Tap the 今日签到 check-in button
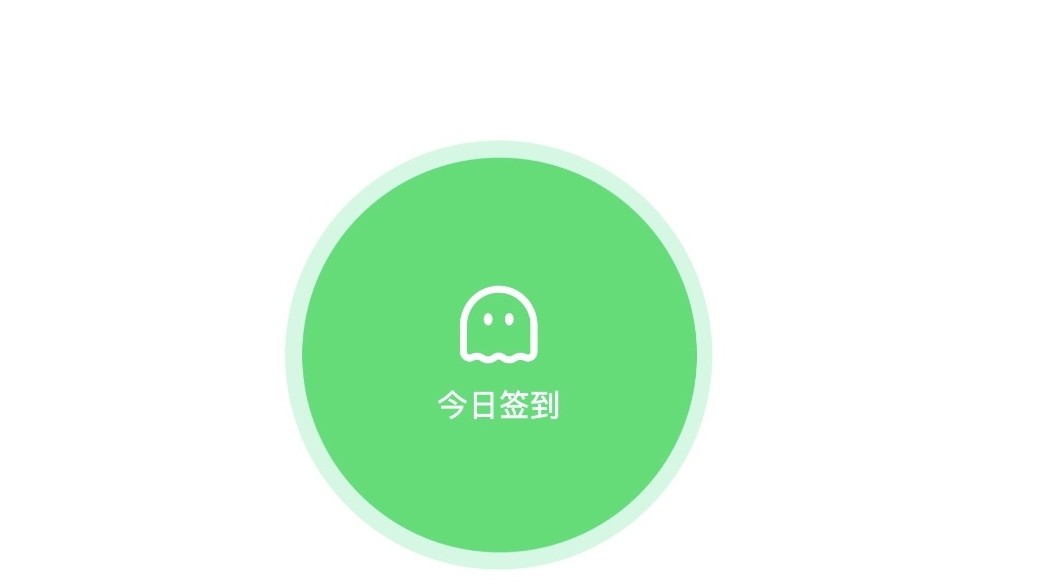The height and width of the screenshot is (584, 1039). point(498,355)
